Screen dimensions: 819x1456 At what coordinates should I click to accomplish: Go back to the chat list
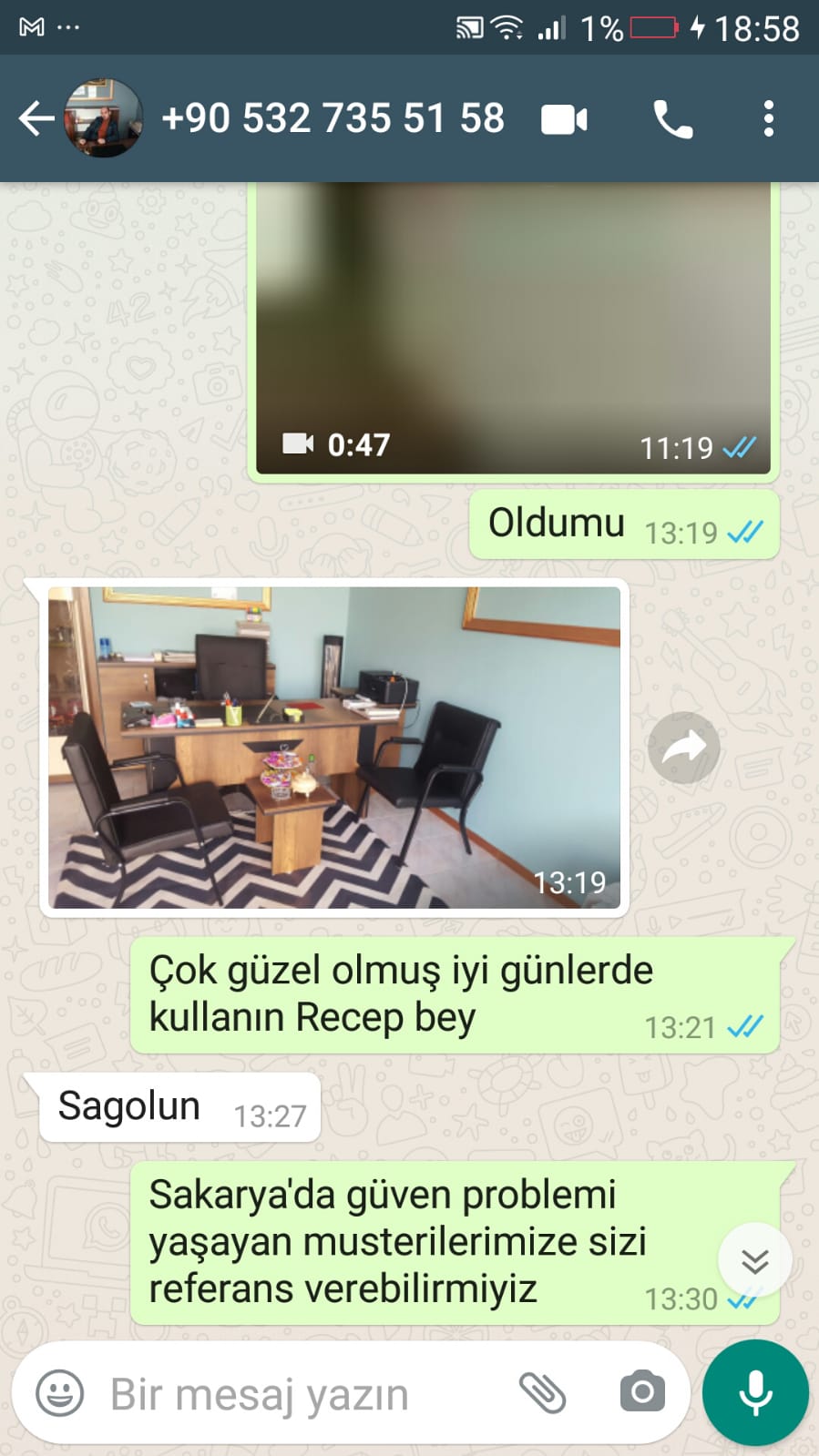tap(36, 118)
